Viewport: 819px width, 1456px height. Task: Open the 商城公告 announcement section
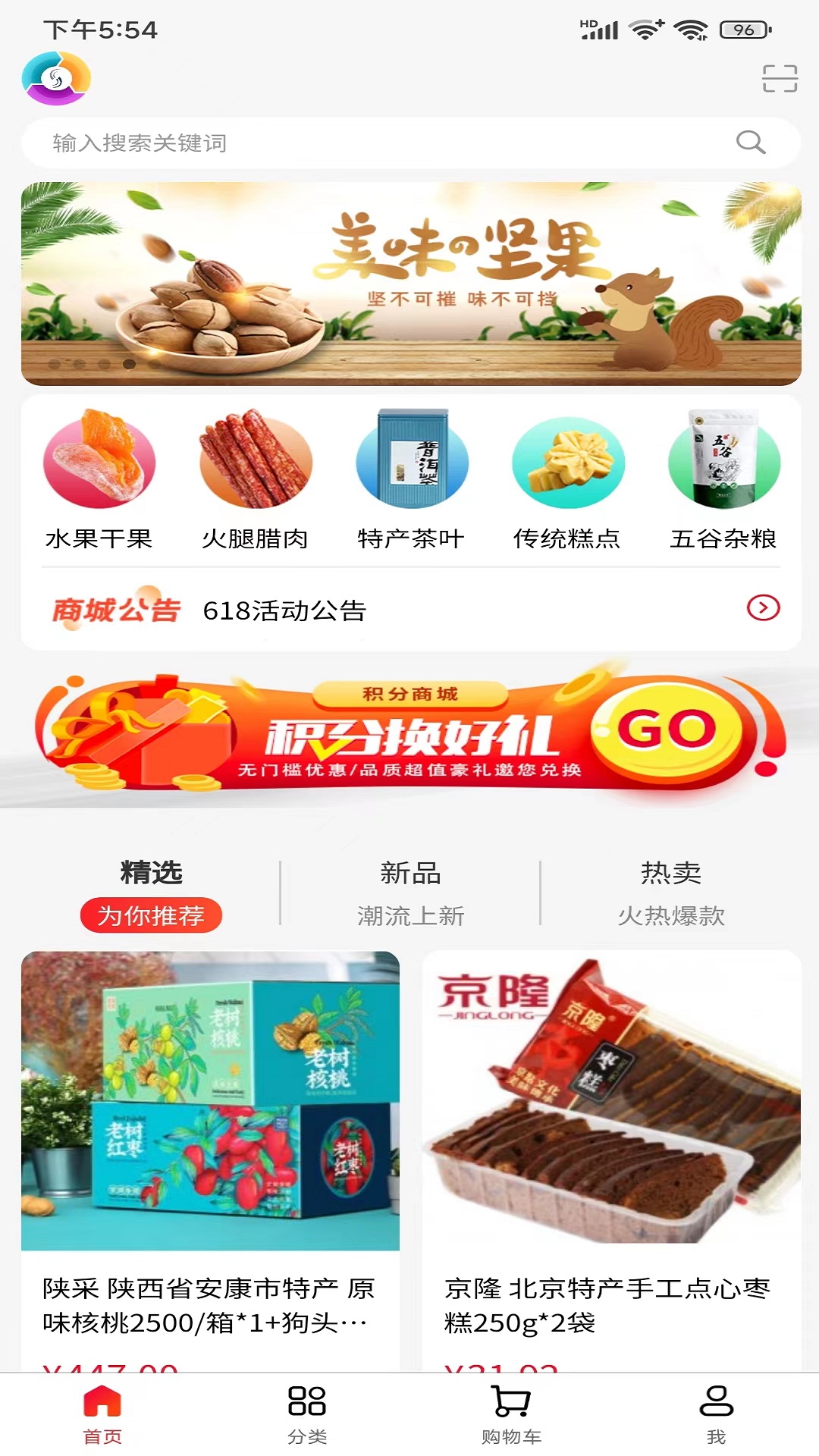tap(115, 607)
